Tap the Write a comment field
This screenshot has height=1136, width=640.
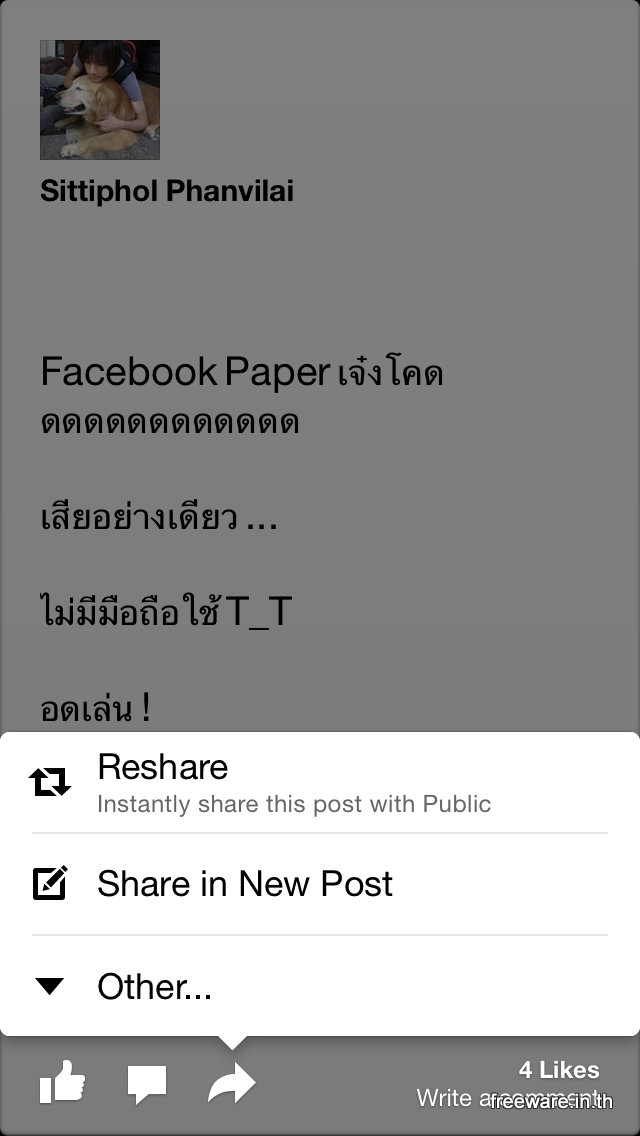pyautogui.click(x=508, y=1098)
